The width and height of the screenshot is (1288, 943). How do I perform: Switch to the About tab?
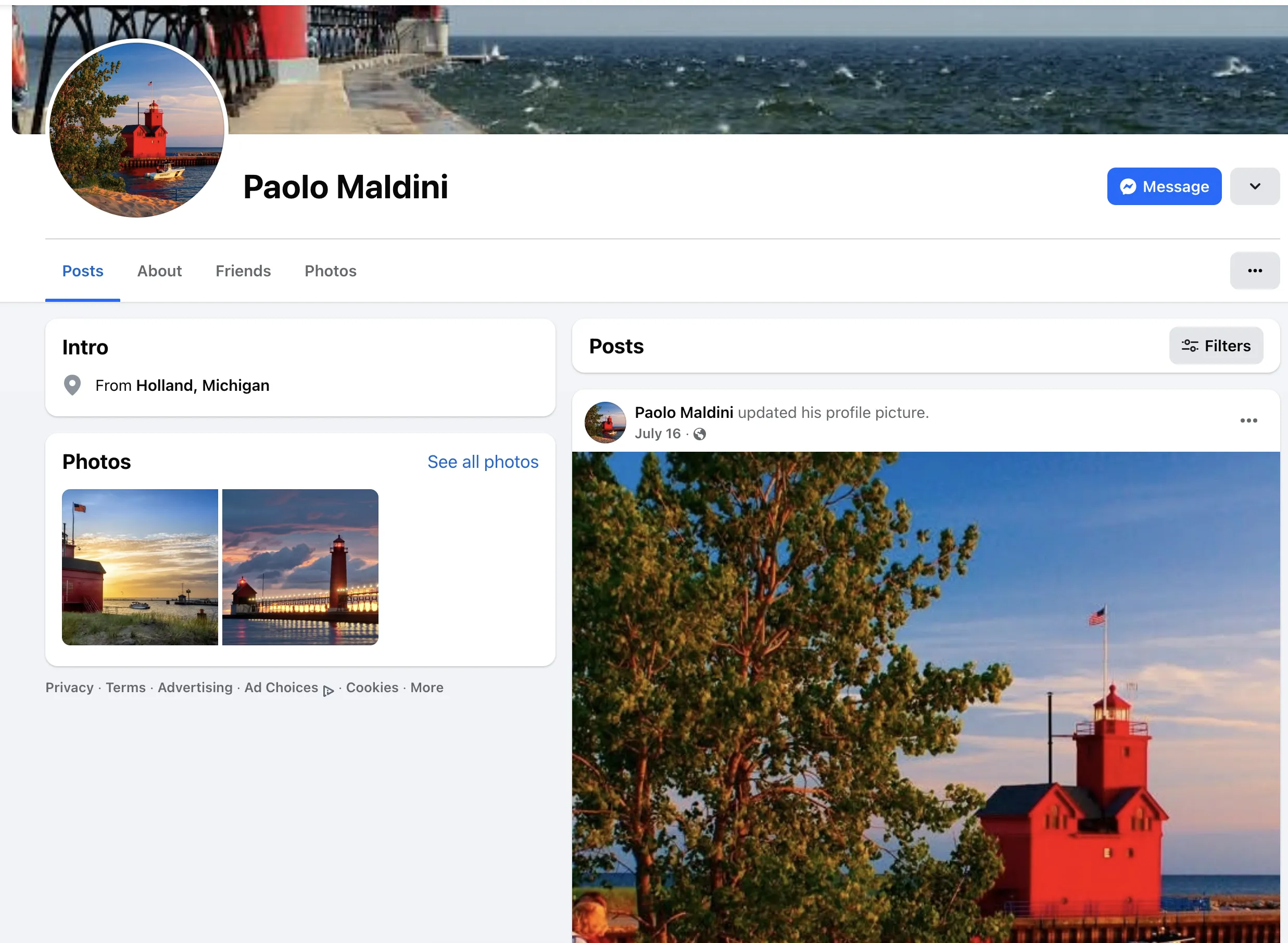[159, 271]
